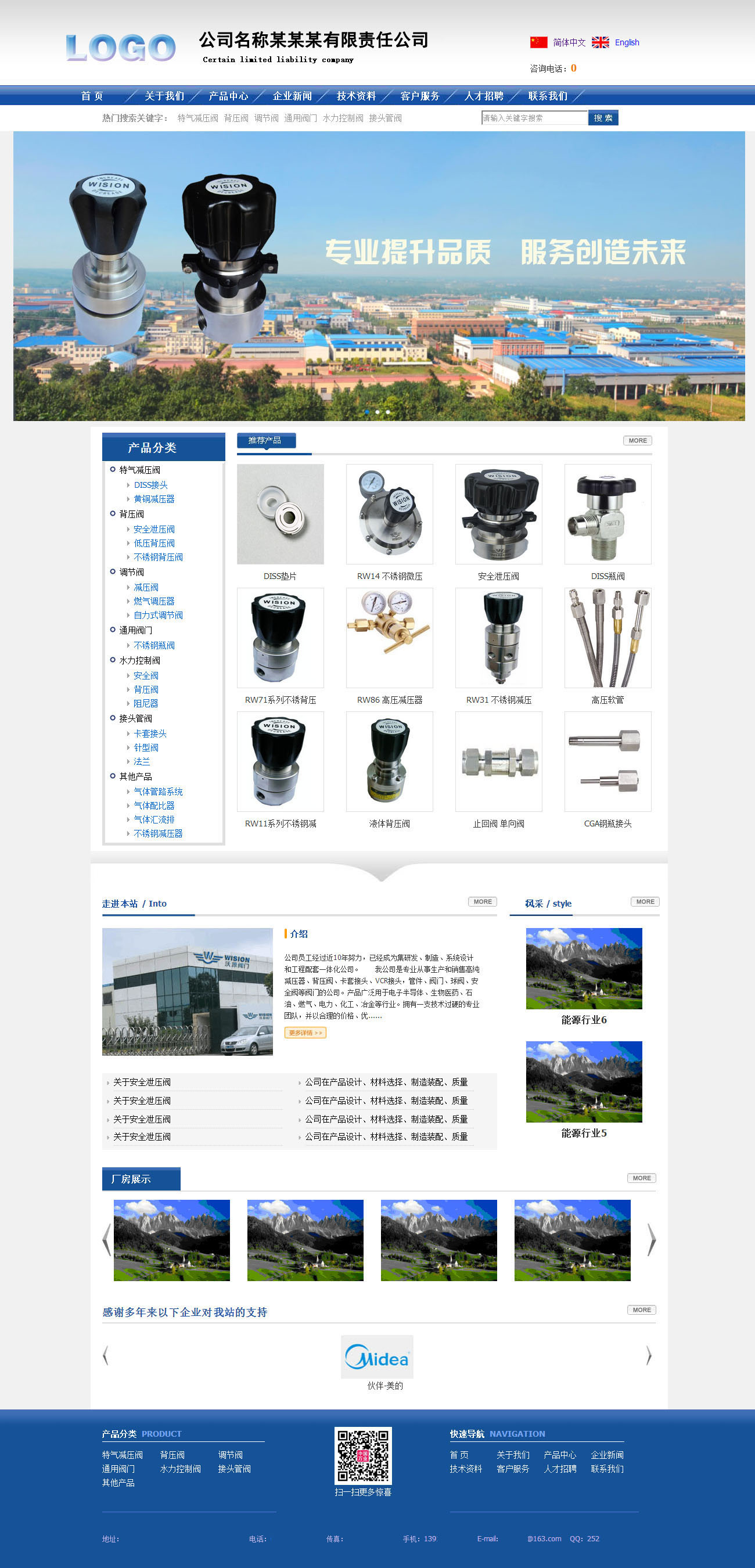Tap the 搜索 search button

[603, 118]
